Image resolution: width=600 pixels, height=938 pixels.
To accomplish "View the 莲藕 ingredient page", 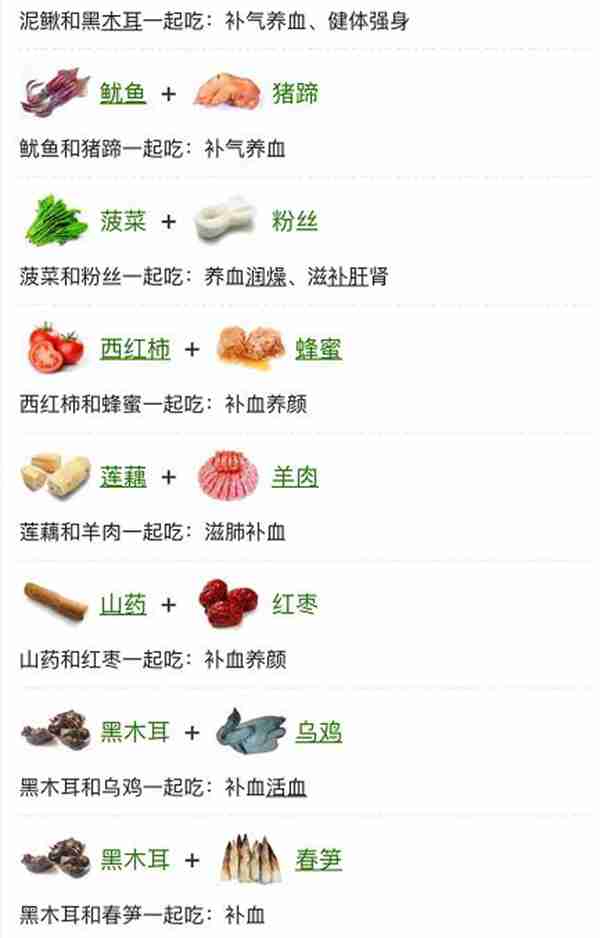I will 123,477.
